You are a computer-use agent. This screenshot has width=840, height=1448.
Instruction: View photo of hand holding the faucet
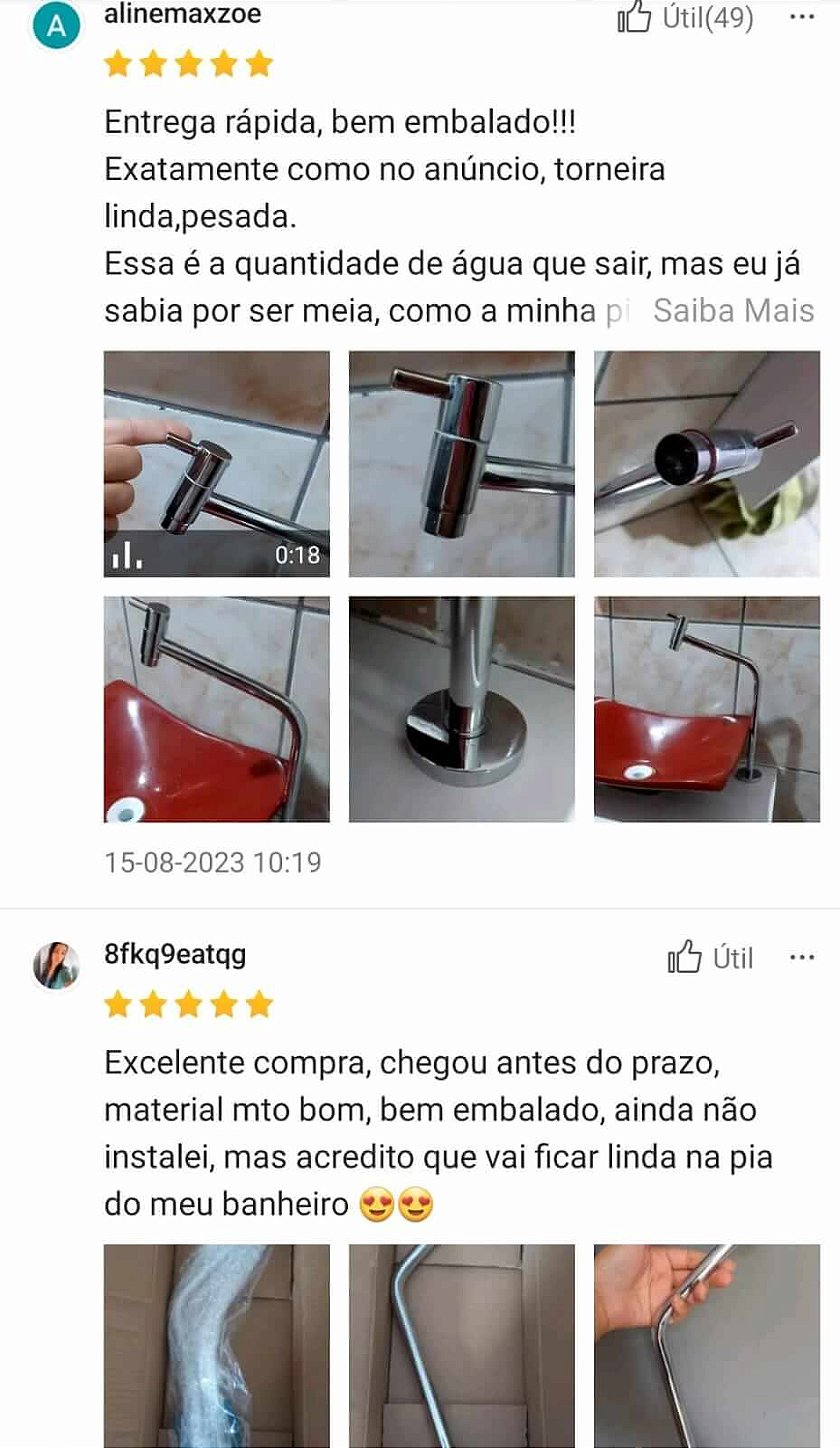706,1345
